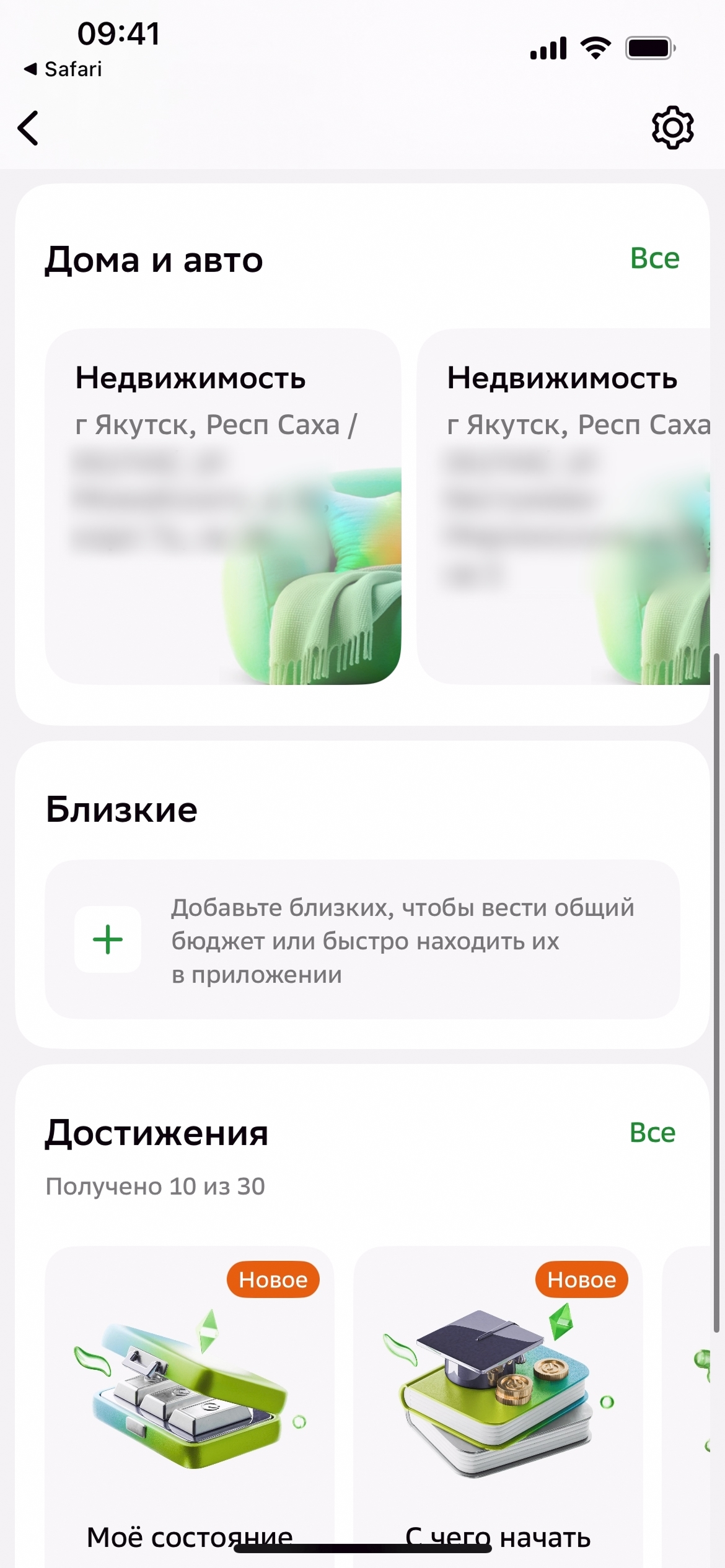
Task: Show all items in Дома и авто
Action: tap(654, 258)
